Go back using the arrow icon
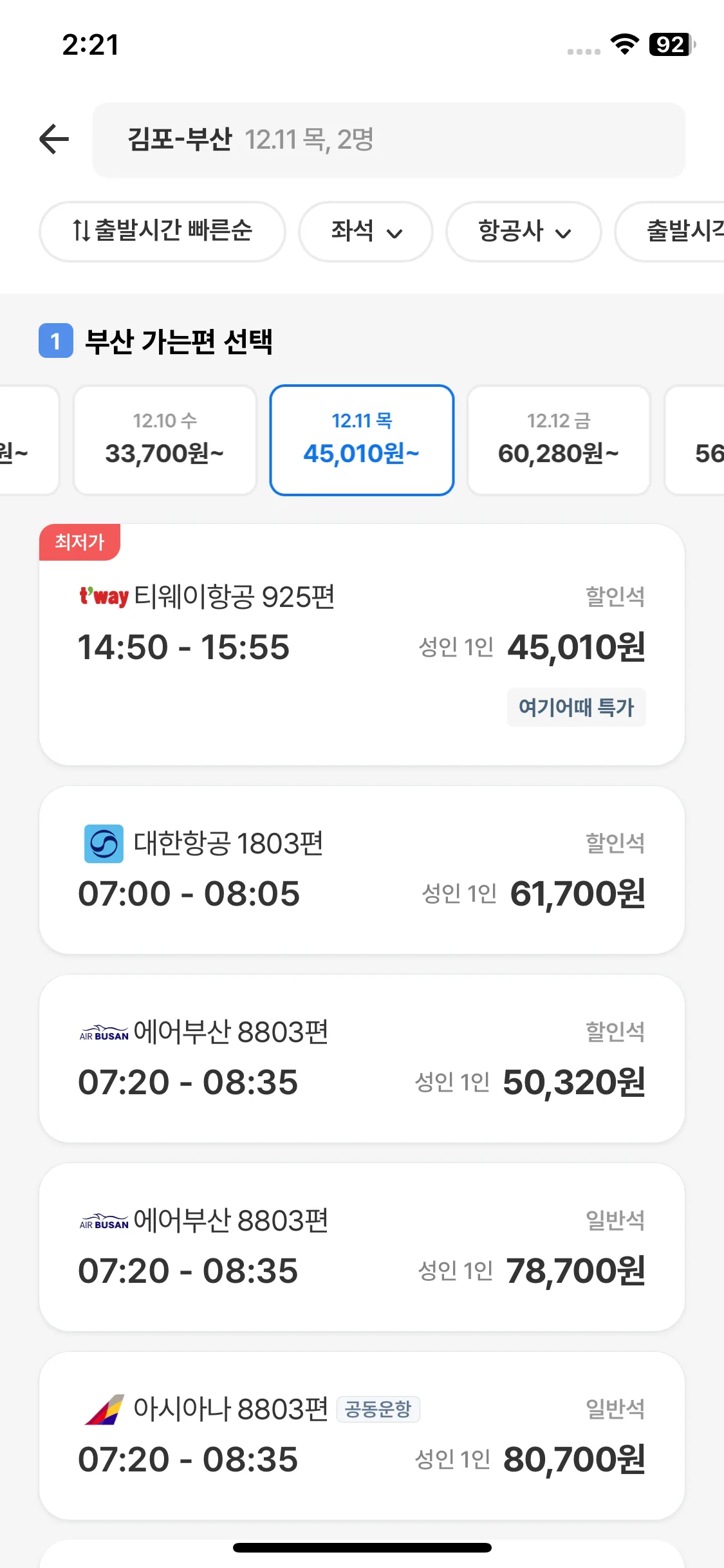This screenshot has height=1568, width=724. [x=54, y=139]
